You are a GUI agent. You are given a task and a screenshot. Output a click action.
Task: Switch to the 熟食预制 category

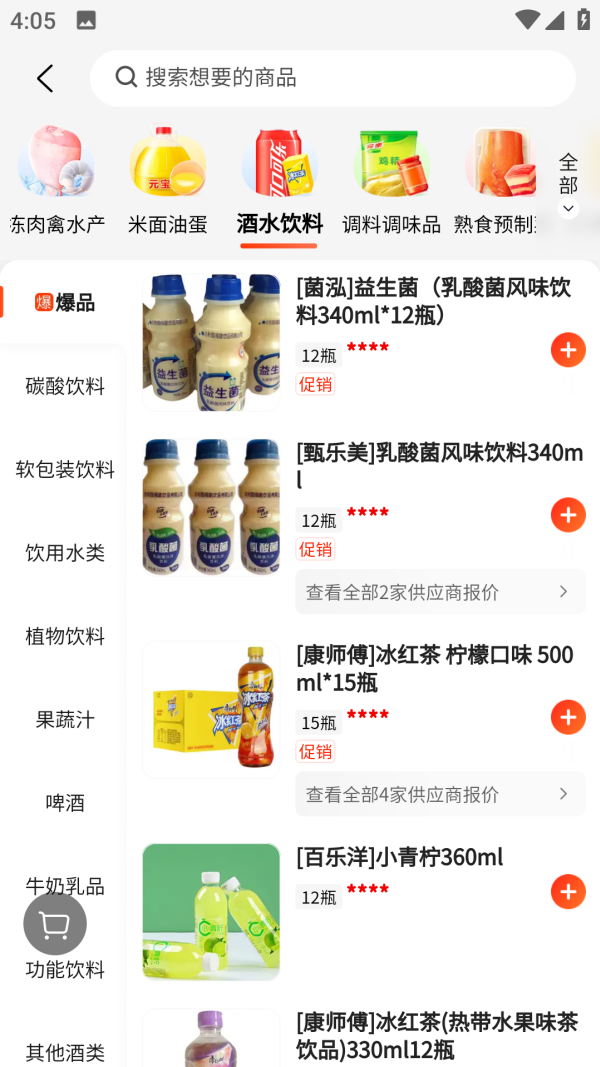496,181
